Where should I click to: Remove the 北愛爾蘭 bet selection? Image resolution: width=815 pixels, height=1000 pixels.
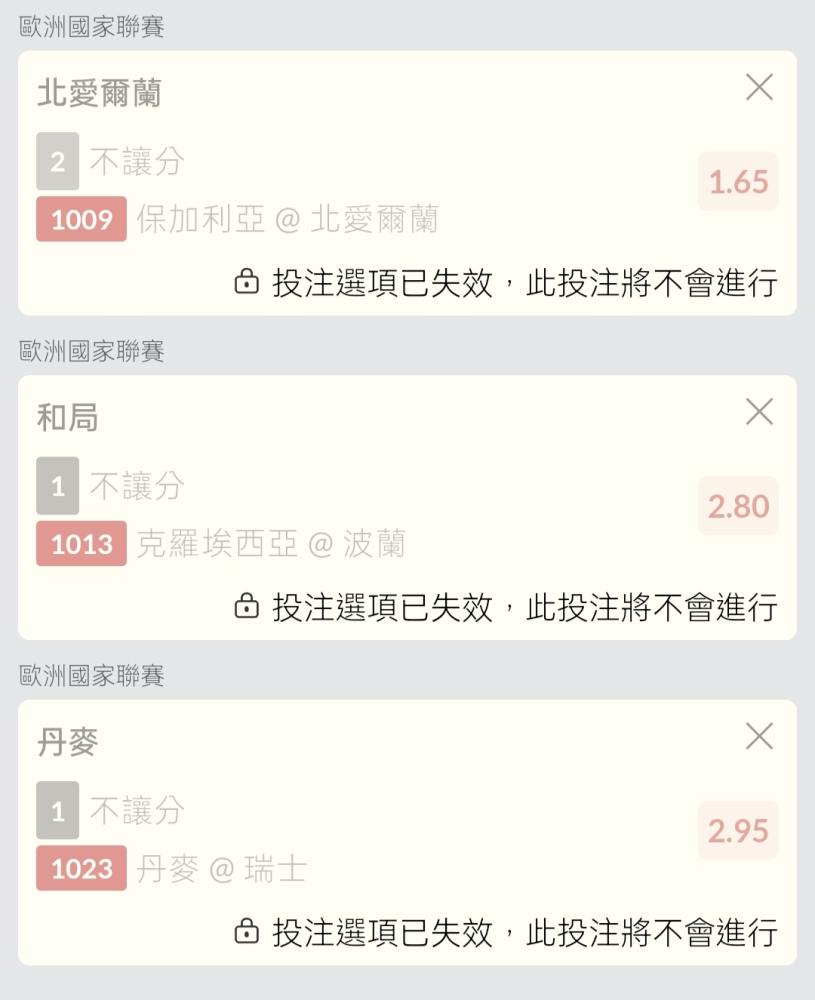759,87
